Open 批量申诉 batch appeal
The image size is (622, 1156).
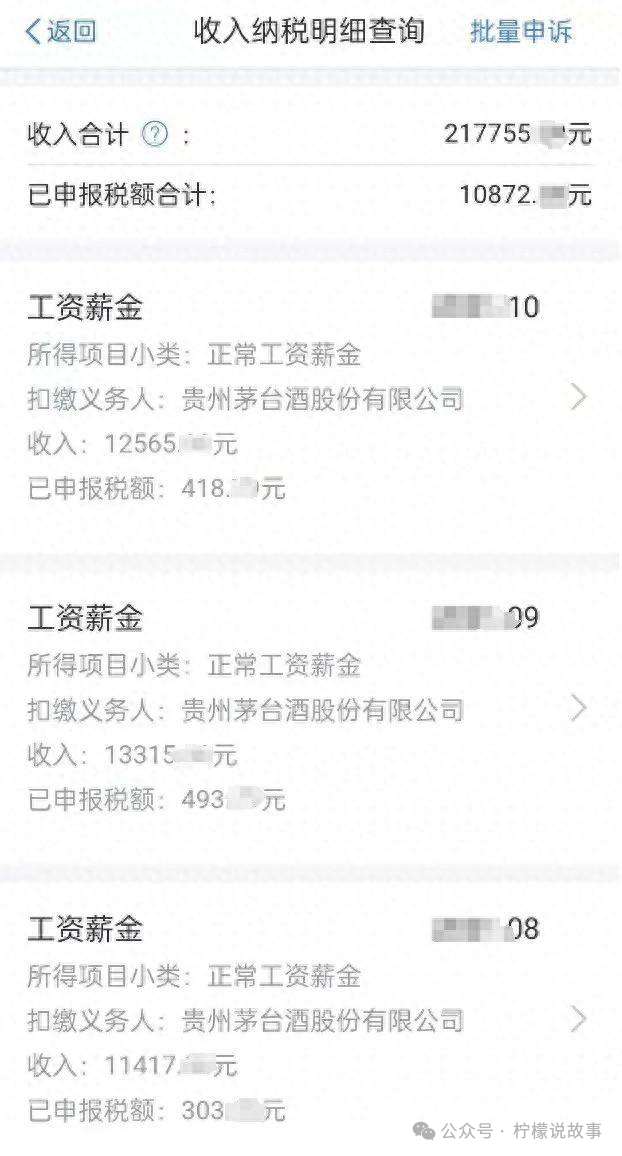[521, 32]
